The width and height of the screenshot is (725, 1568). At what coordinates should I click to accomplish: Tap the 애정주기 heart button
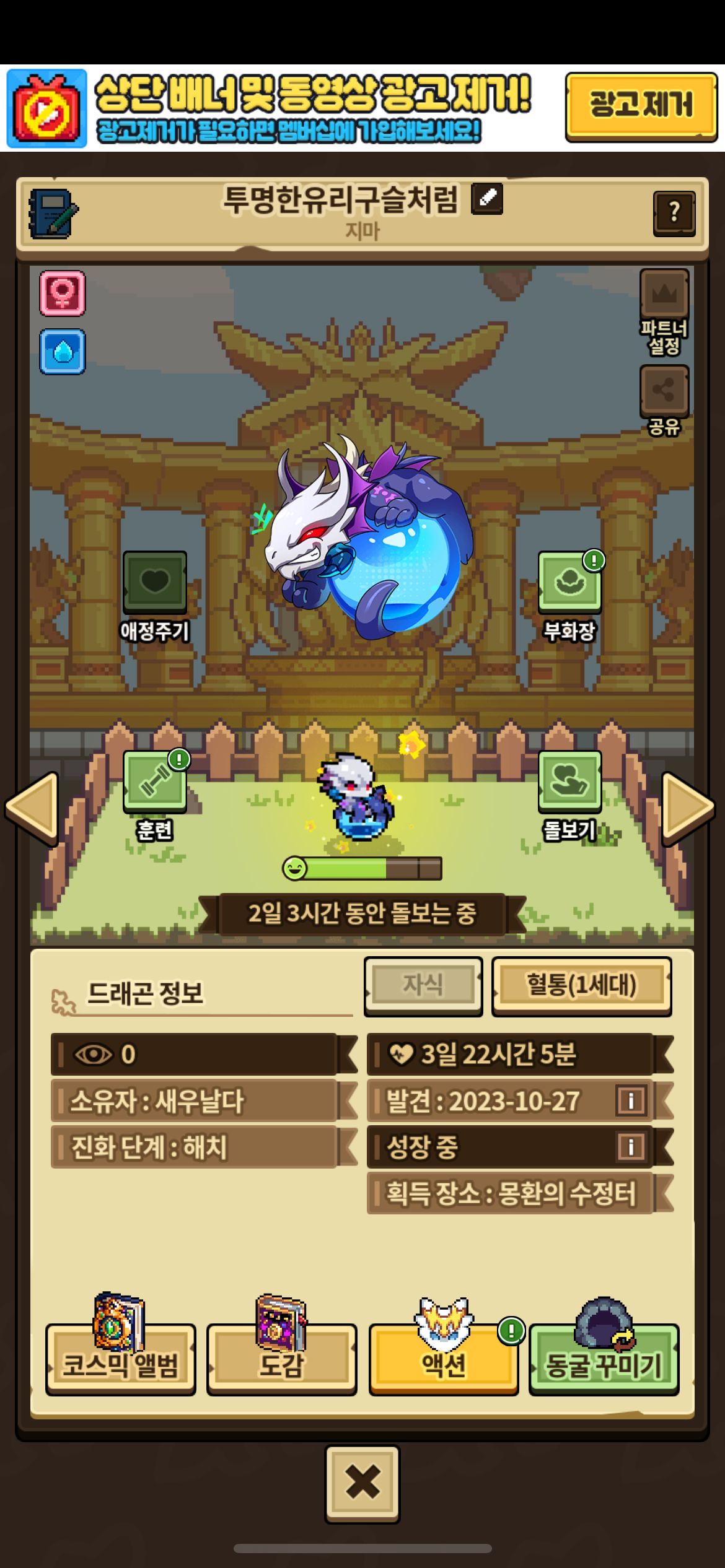point(155,582)
